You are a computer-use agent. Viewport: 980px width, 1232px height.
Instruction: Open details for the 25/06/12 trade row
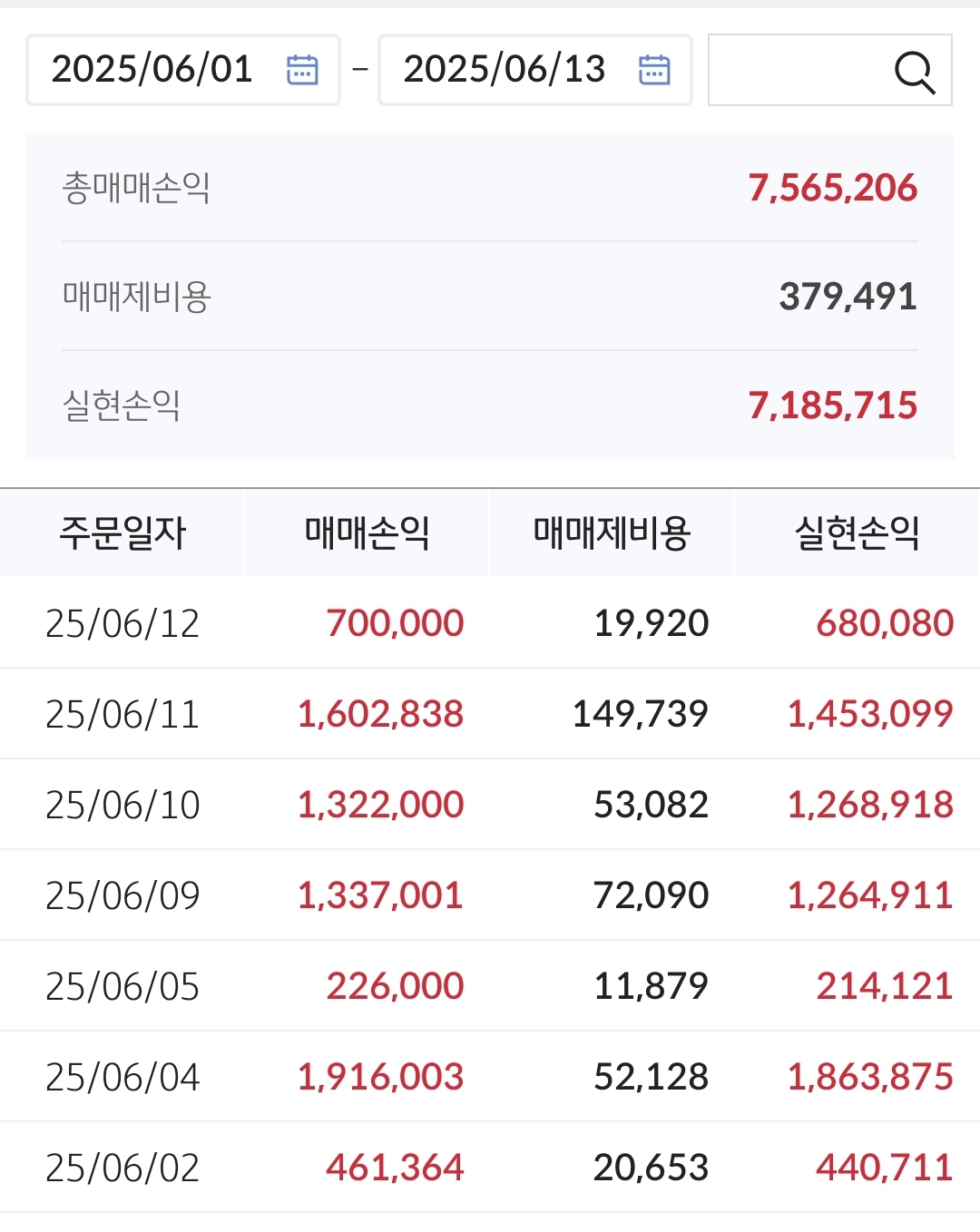click(x=490, y=622)
